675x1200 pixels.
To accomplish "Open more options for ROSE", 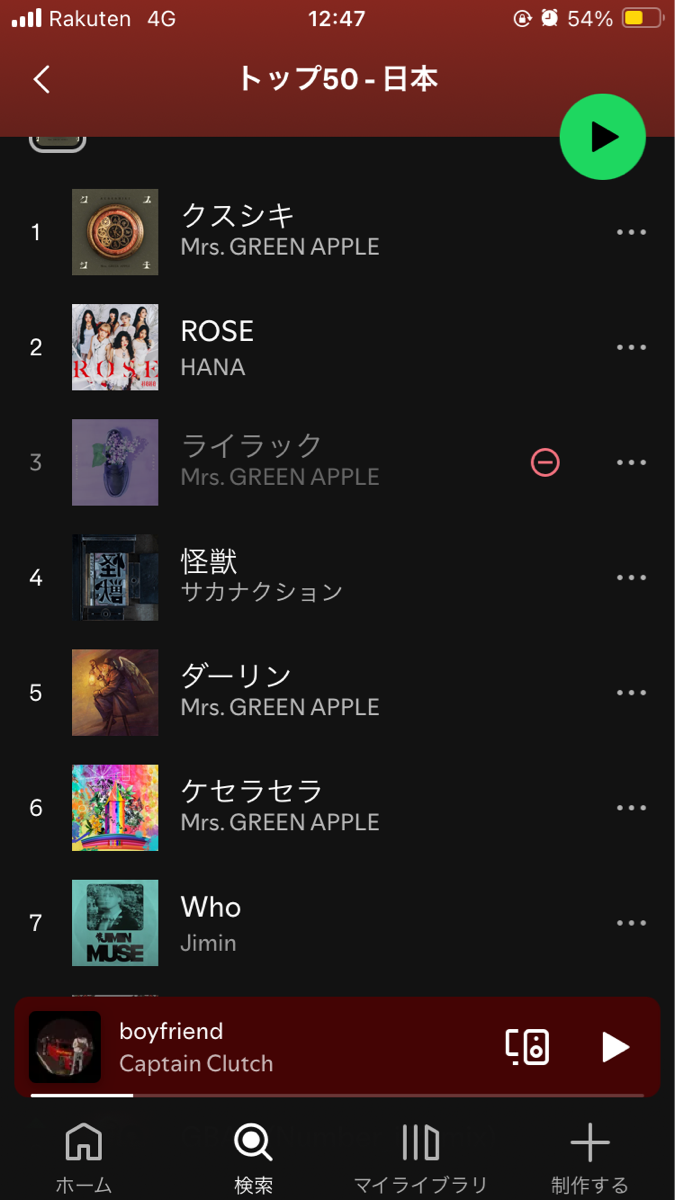I will tap(631, 347).
